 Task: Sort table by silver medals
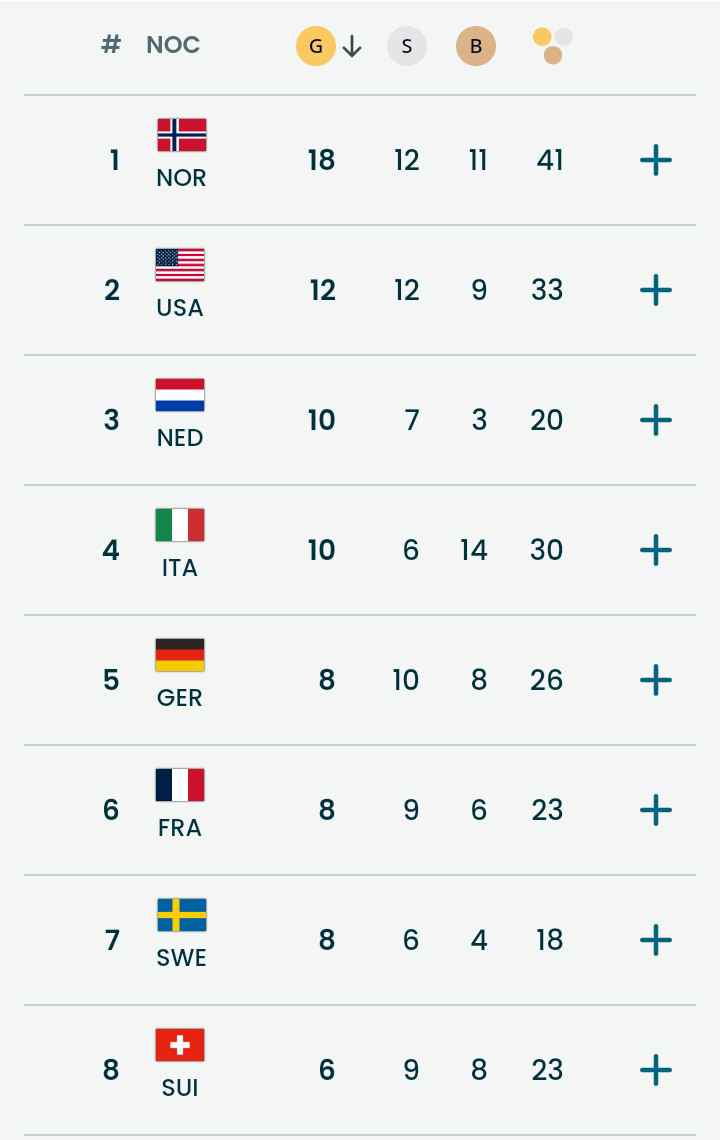(406, 46)
